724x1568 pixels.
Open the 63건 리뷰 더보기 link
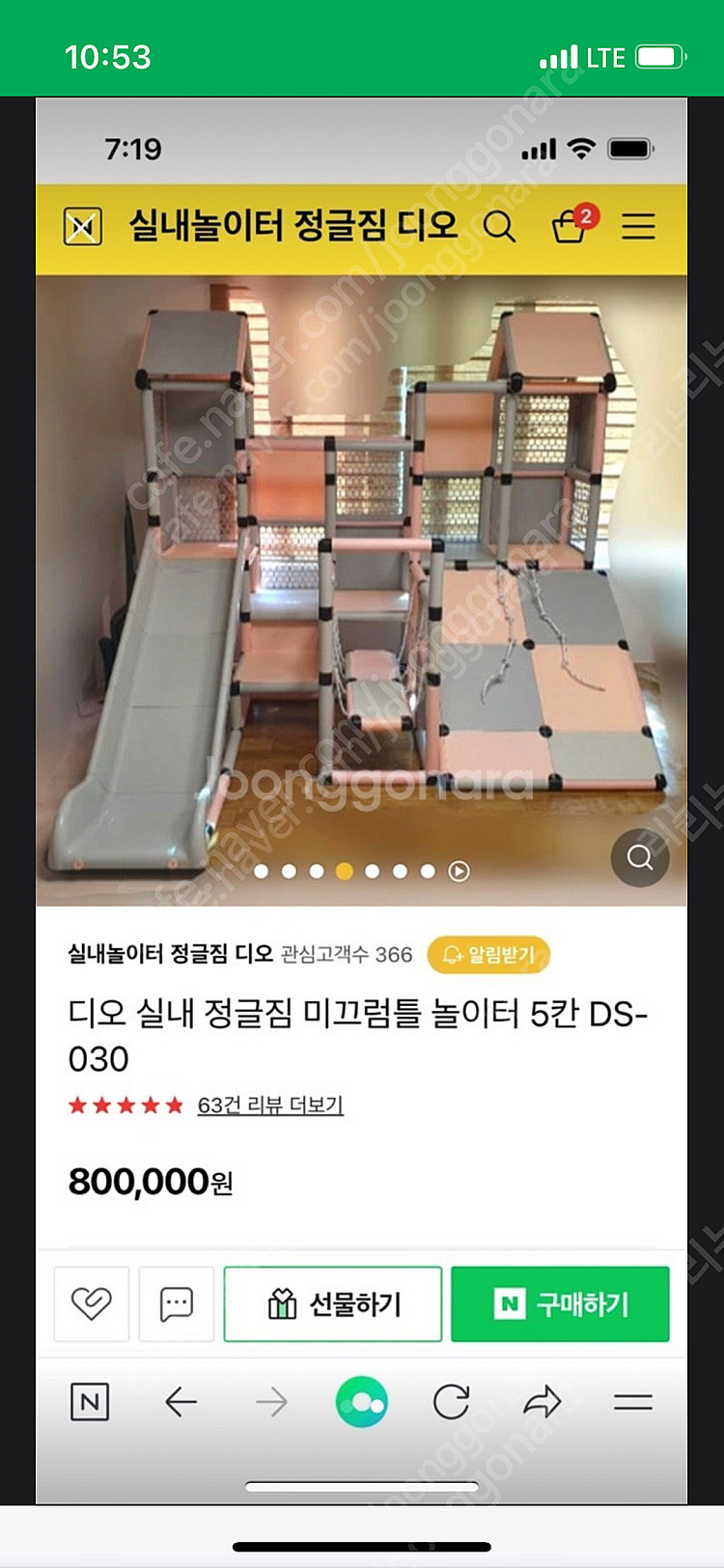[270, 1106]
